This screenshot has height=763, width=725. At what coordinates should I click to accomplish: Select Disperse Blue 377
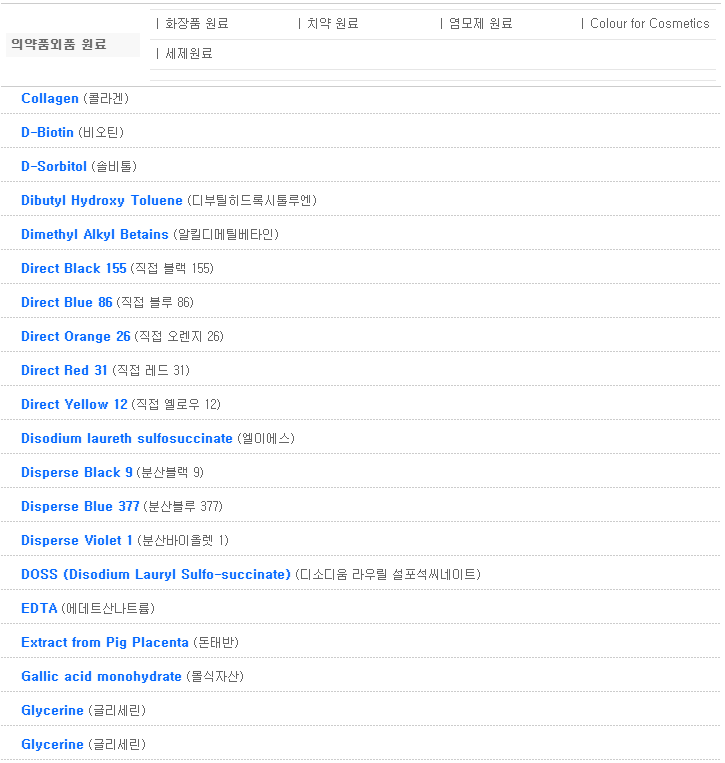80,506
